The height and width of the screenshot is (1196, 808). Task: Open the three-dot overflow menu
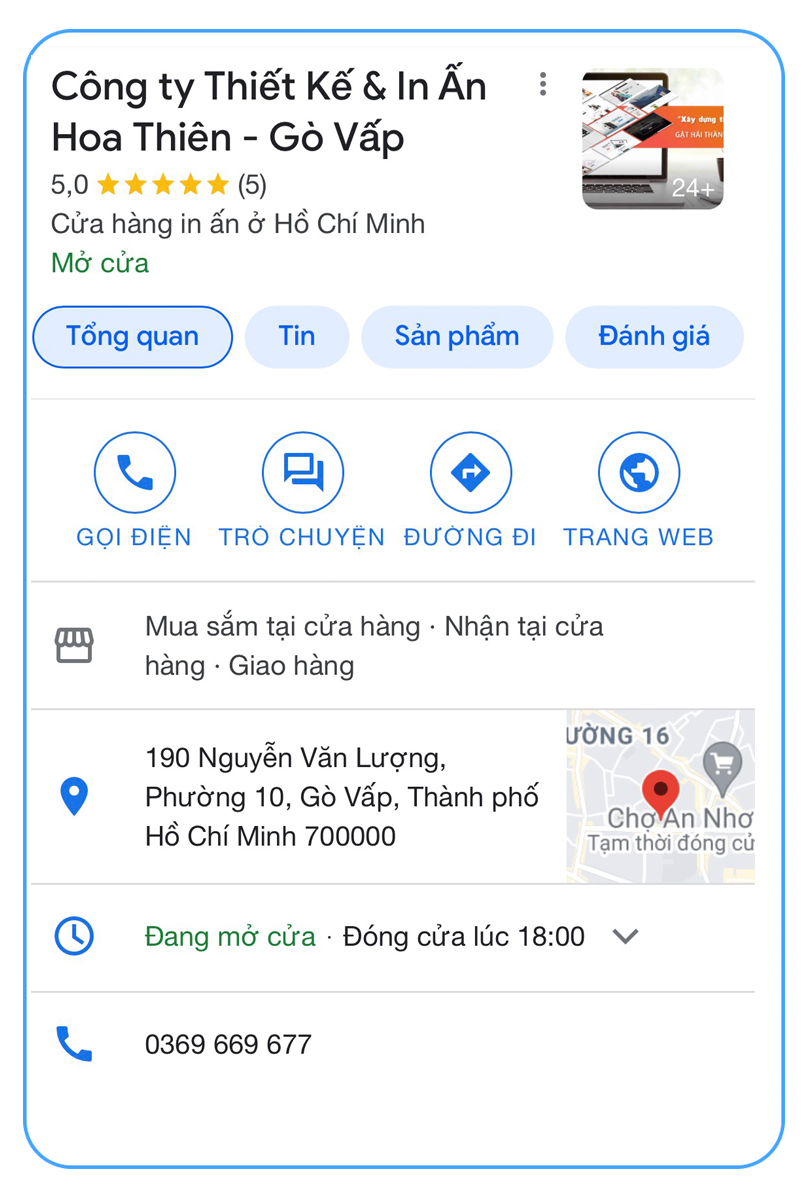tap(543, 84)
